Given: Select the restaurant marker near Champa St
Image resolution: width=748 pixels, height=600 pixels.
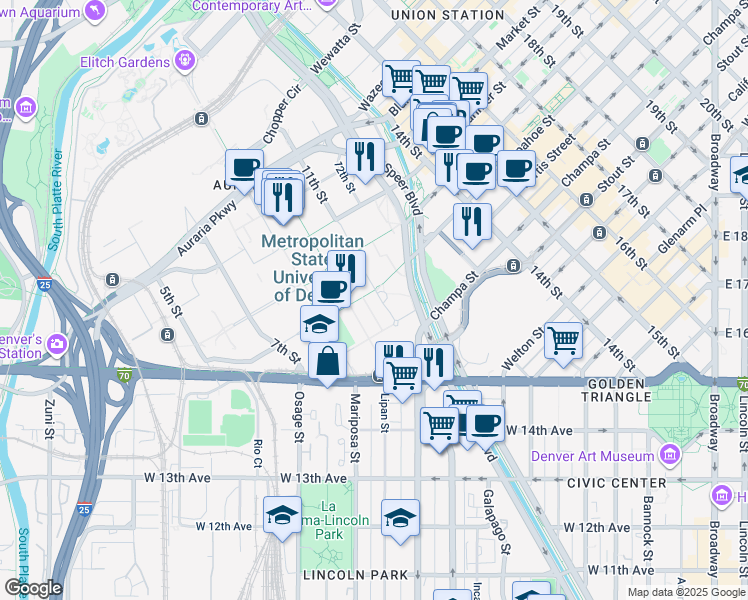Looking at the screenshot, I should click(x=472, y=221).
